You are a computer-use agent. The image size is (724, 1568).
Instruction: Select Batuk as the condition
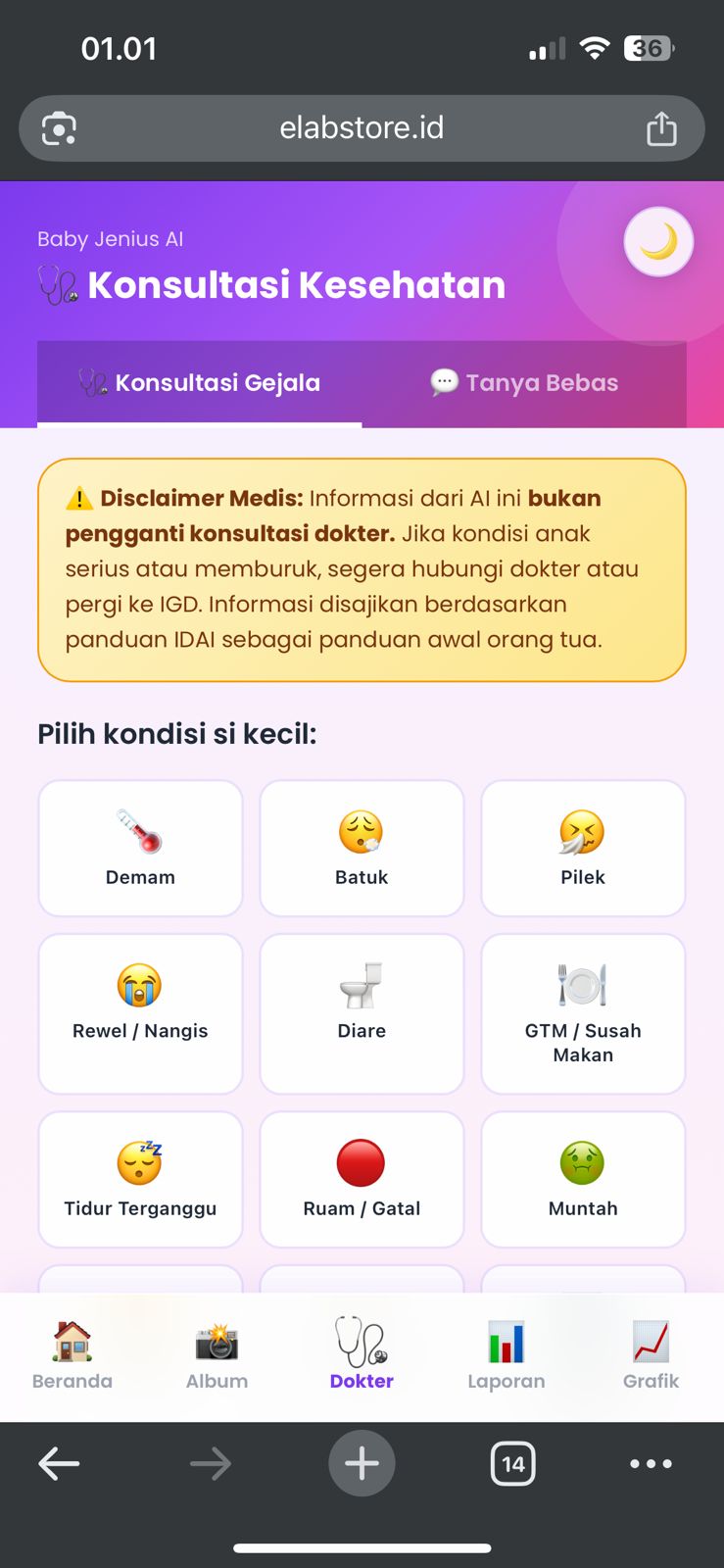362,849
